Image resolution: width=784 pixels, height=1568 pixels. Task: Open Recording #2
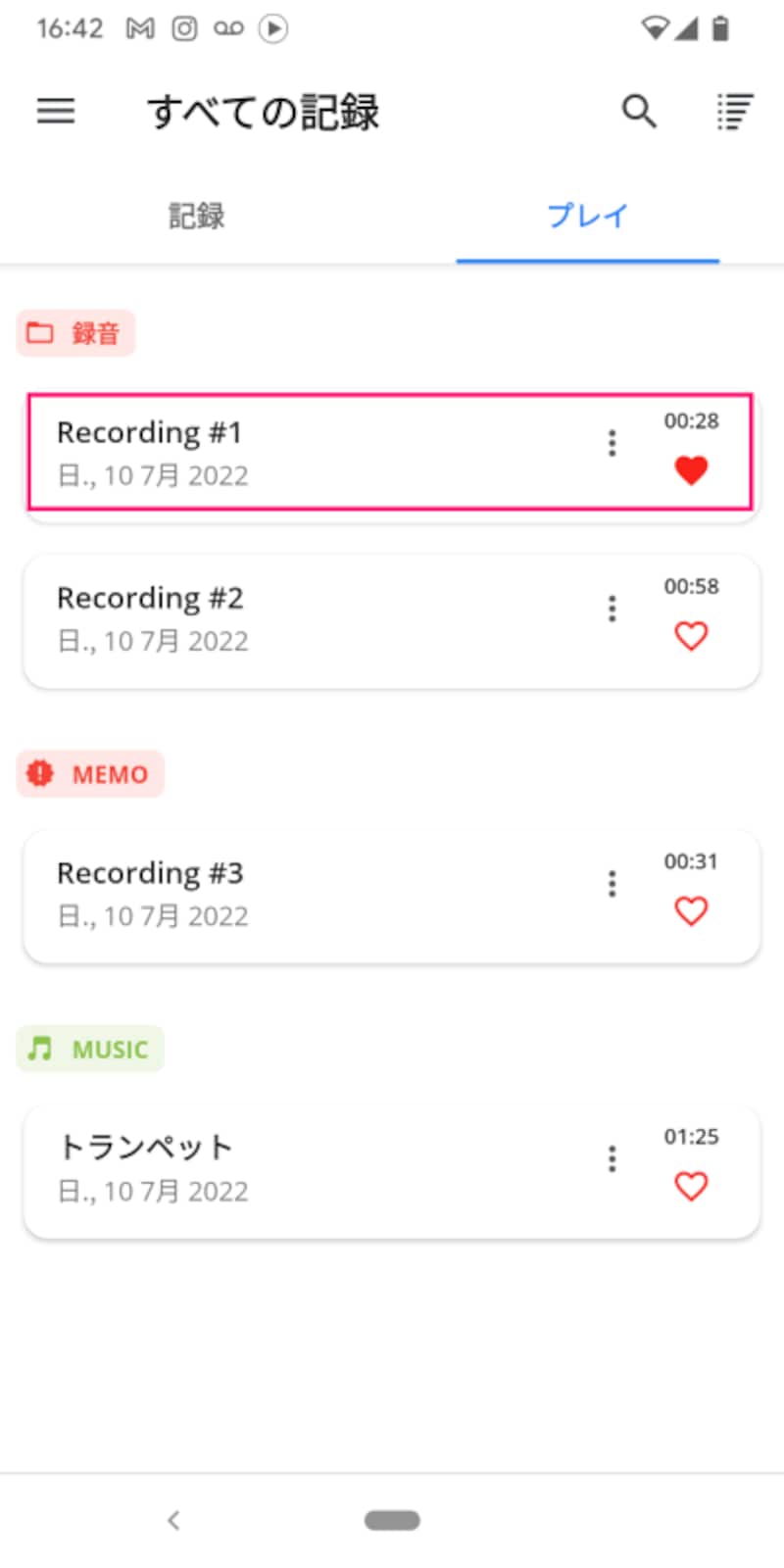(294, 619)
